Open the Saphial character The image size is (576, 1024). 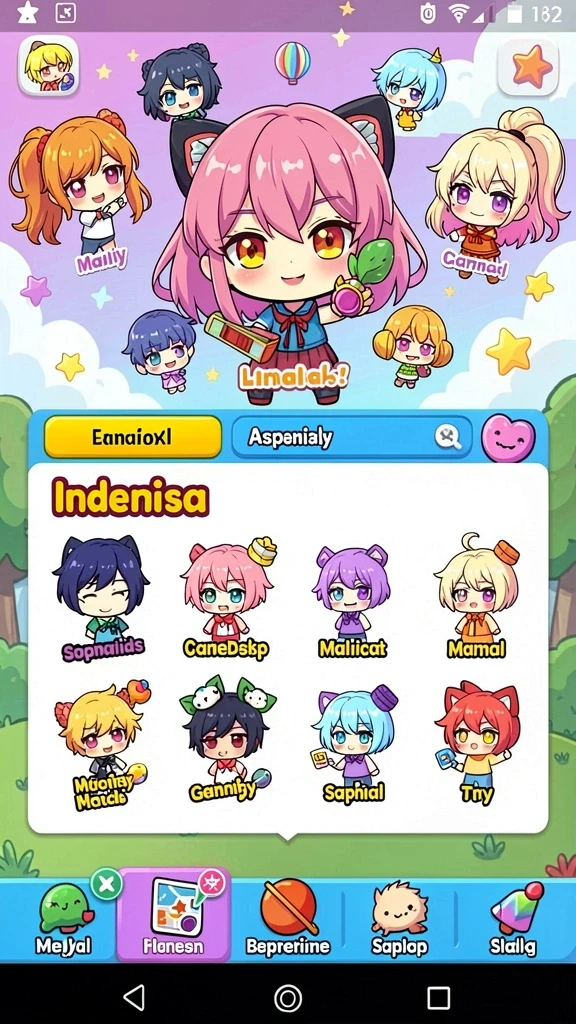click(x=353, y=743)
